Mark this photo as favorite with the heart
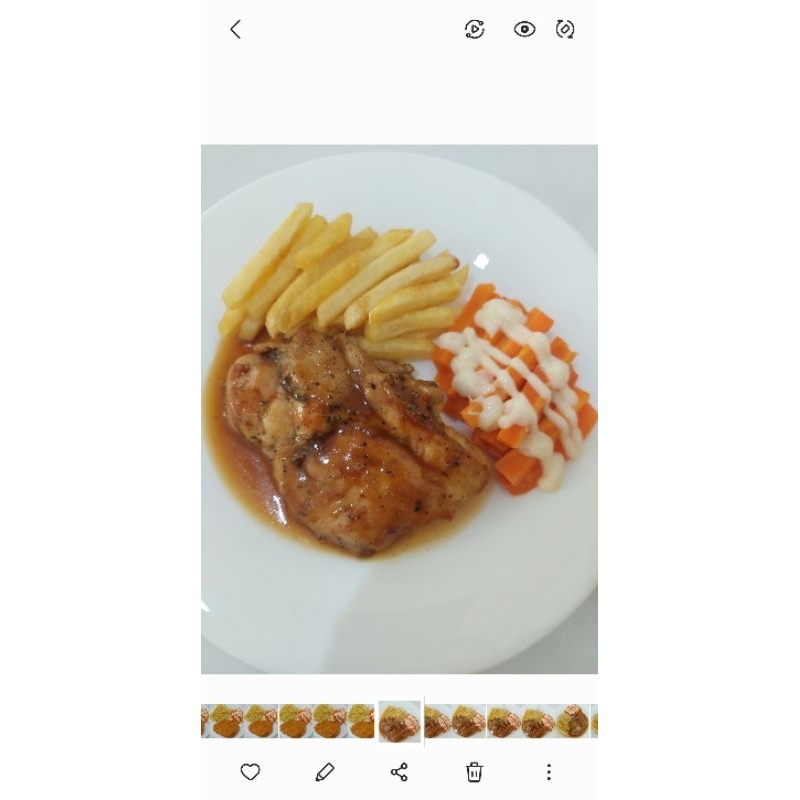This screenshot has height=800, width=800. [250, 772]
